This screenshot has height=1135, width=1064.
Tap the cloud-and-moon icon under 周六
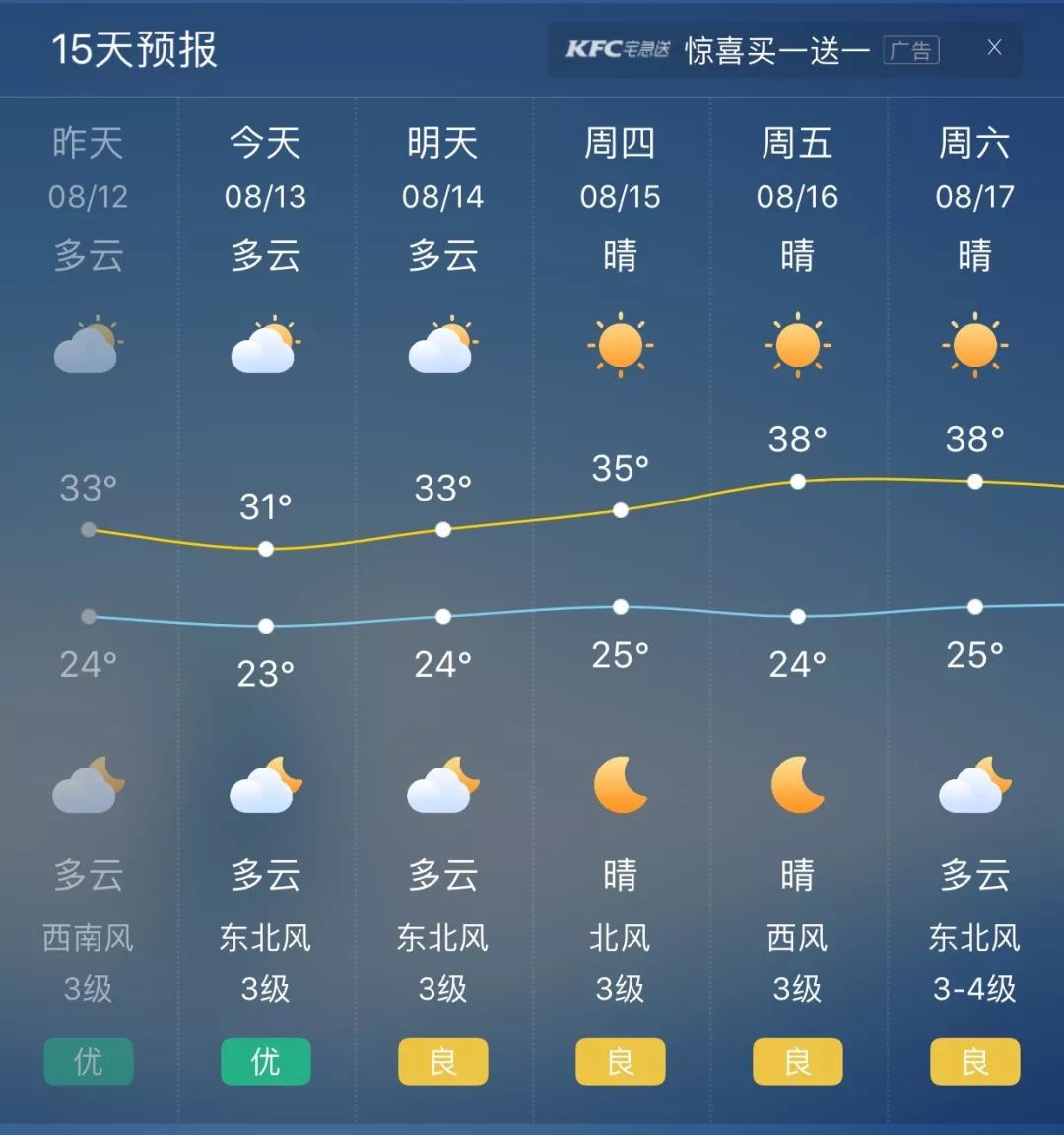click(974, 785)
